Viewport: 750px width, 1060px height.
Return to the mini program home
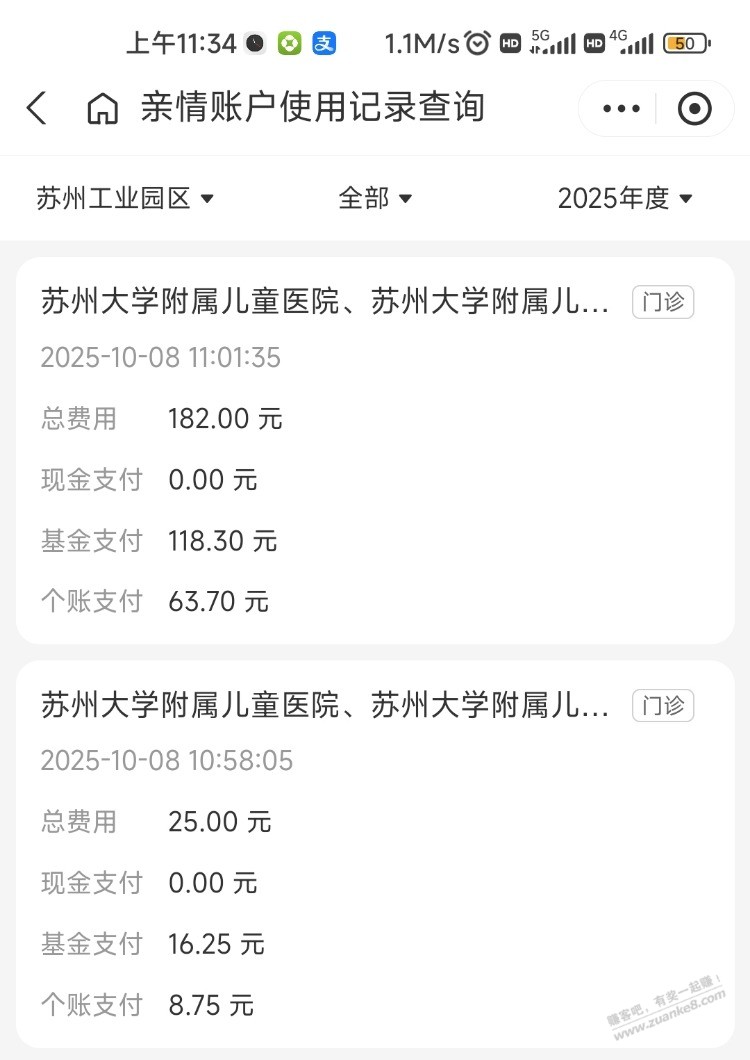(x=102, y=108)
